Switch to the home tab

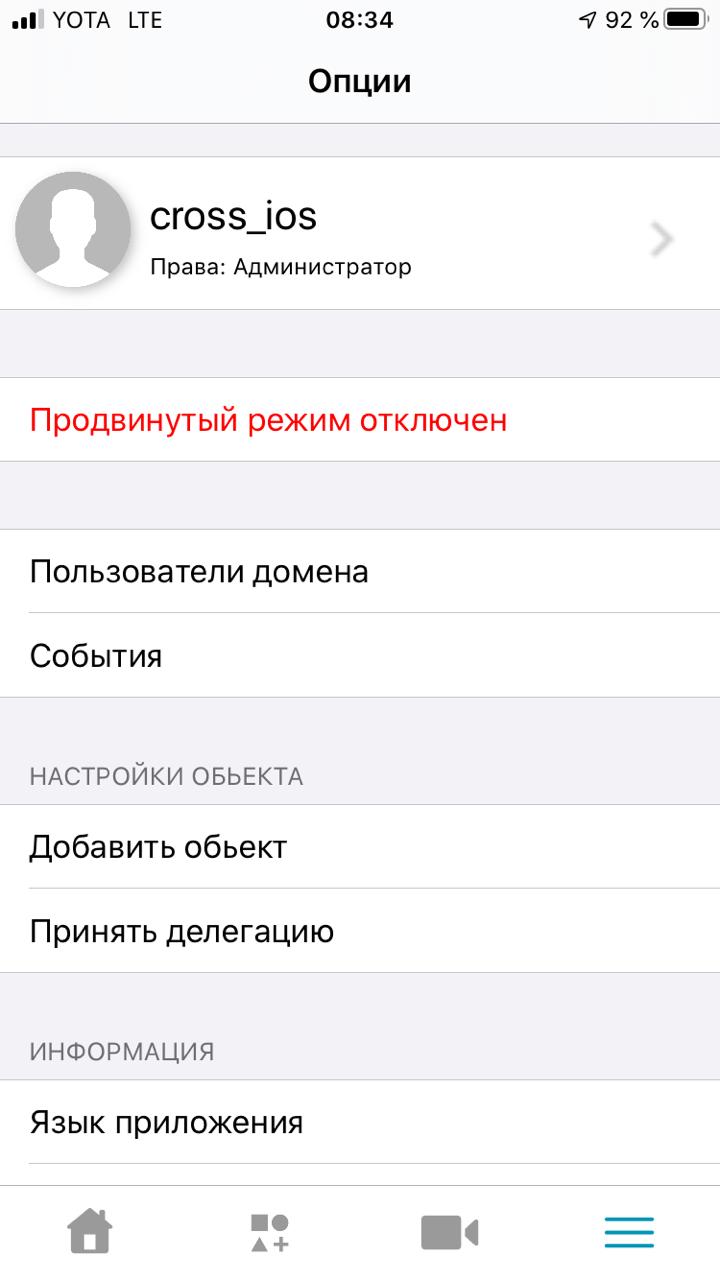(90, 1231)
